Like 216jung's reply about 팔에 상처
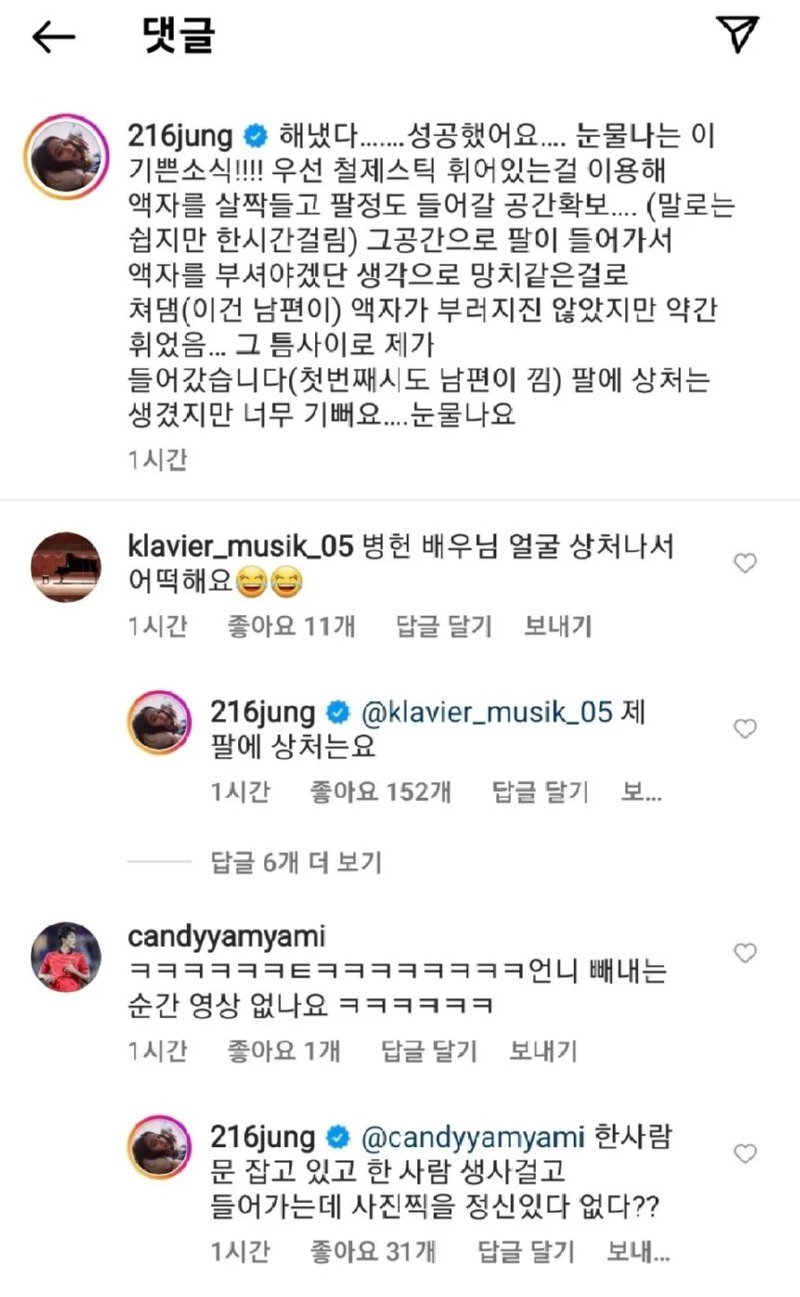 pos(745,729)
